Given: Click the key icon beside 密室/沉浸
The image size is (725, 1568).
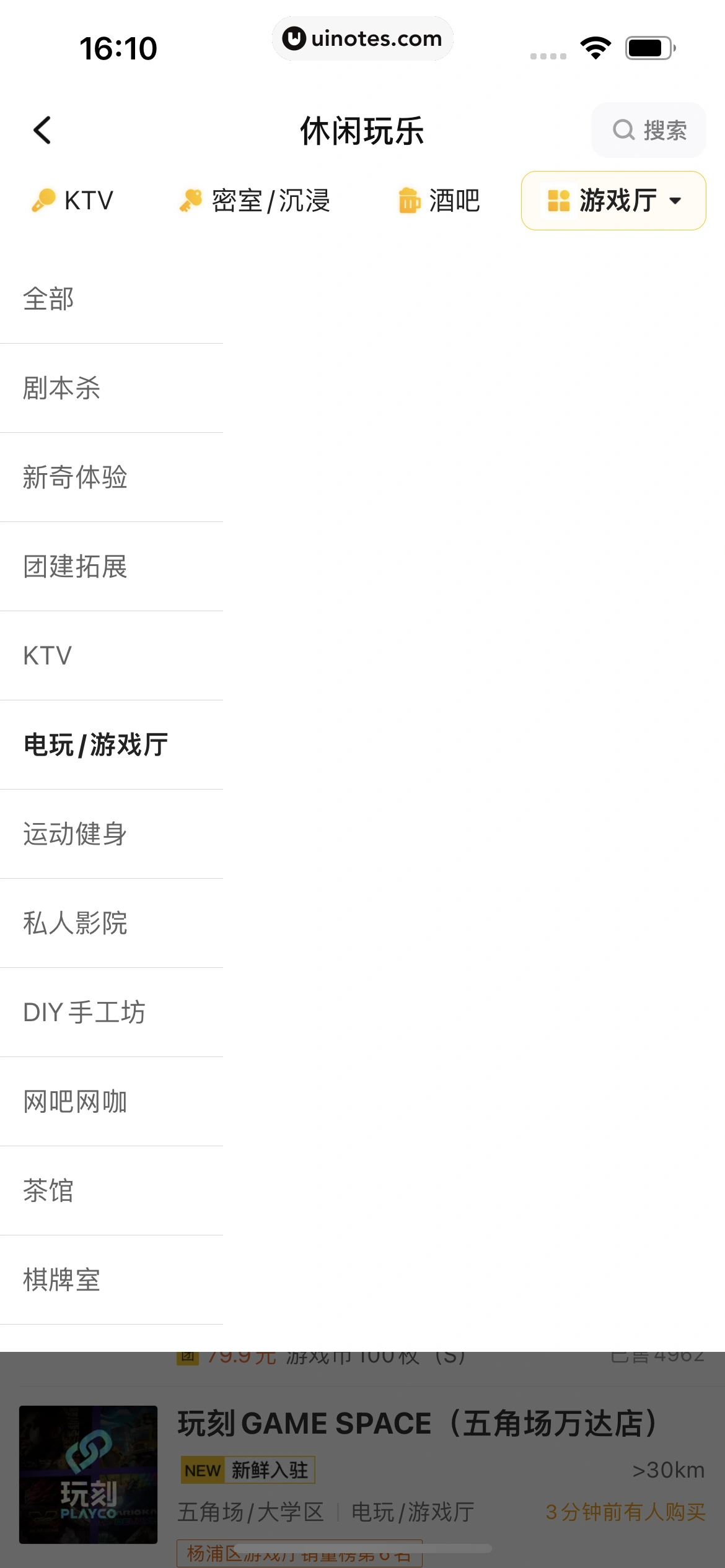Looking at the screenshot, I should tap(191, 200).
